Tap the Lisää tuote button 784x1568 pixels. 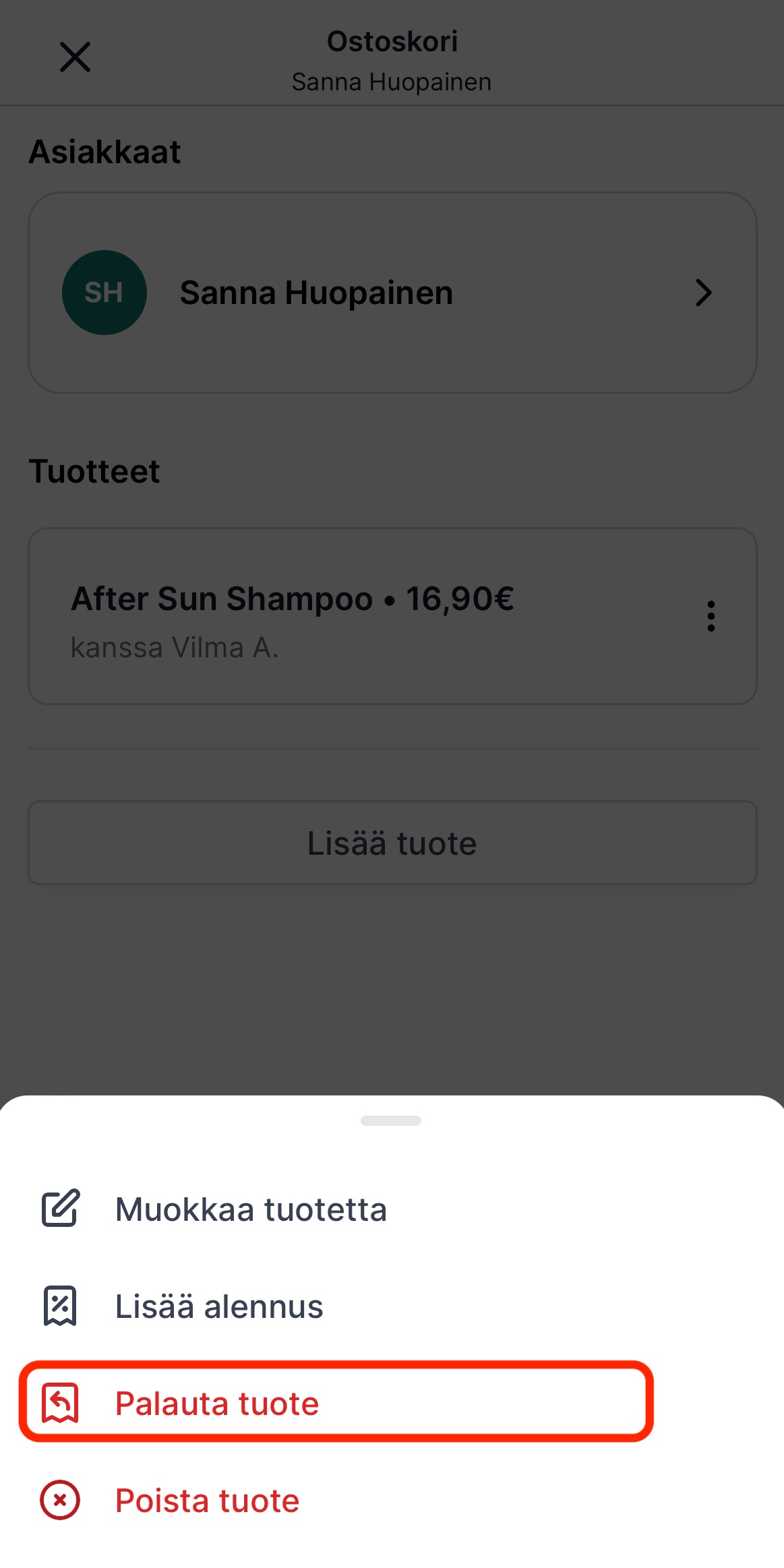click(x=392, y=843)
